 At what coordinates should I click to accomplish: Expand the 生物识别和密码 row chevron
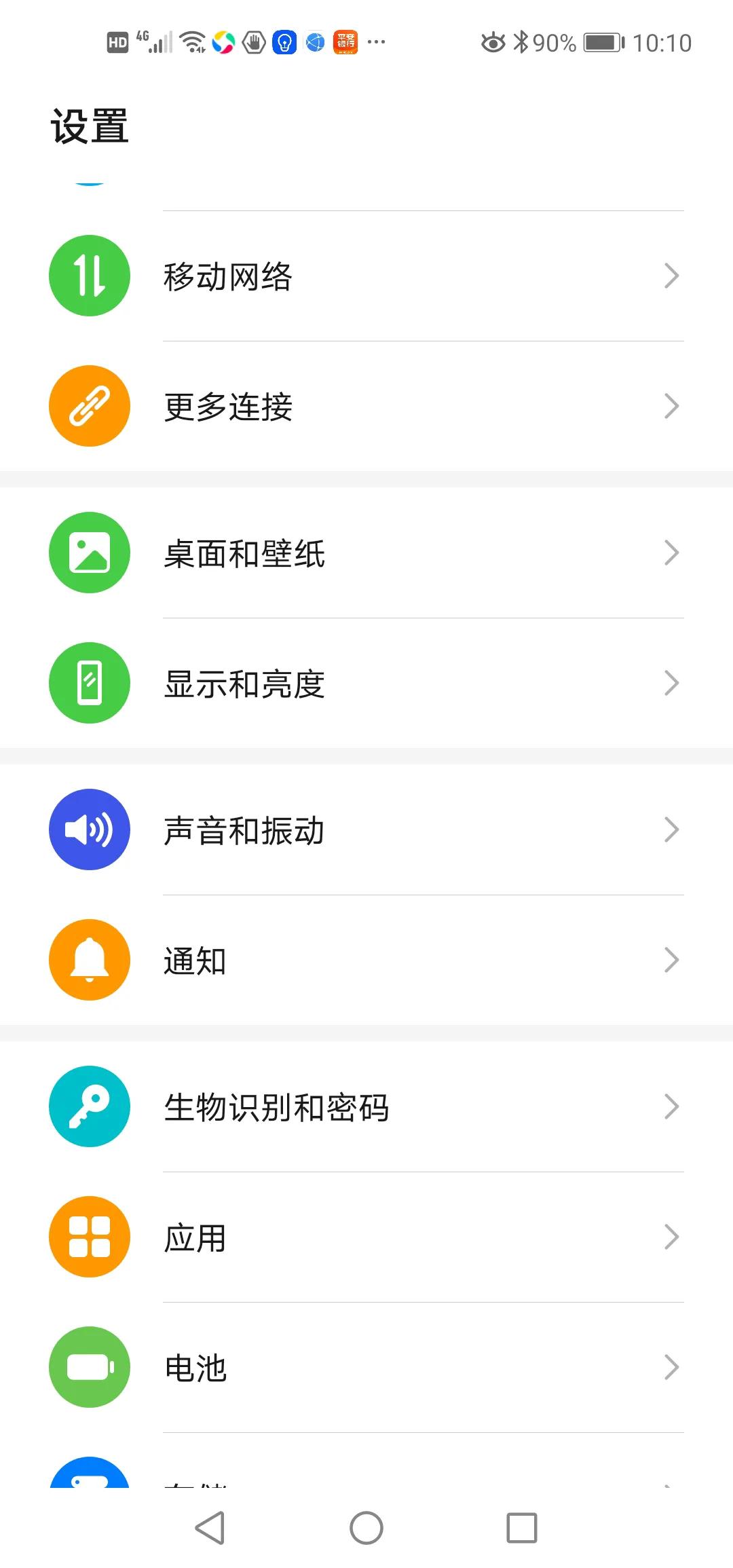[x=671, y=1106]
